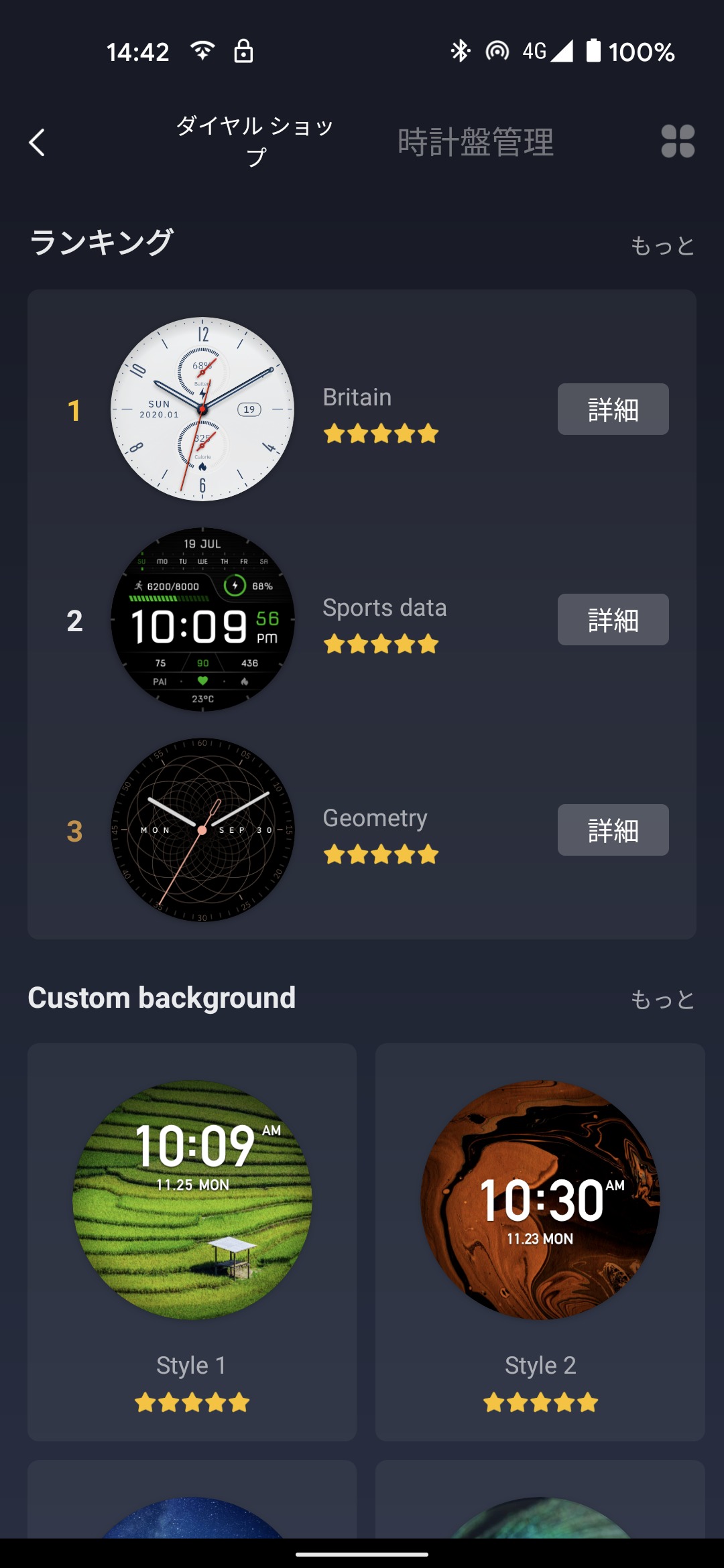724x1568 pixels.
Task: Tap 詳細 next to Britain
Action: pos(612,410)
